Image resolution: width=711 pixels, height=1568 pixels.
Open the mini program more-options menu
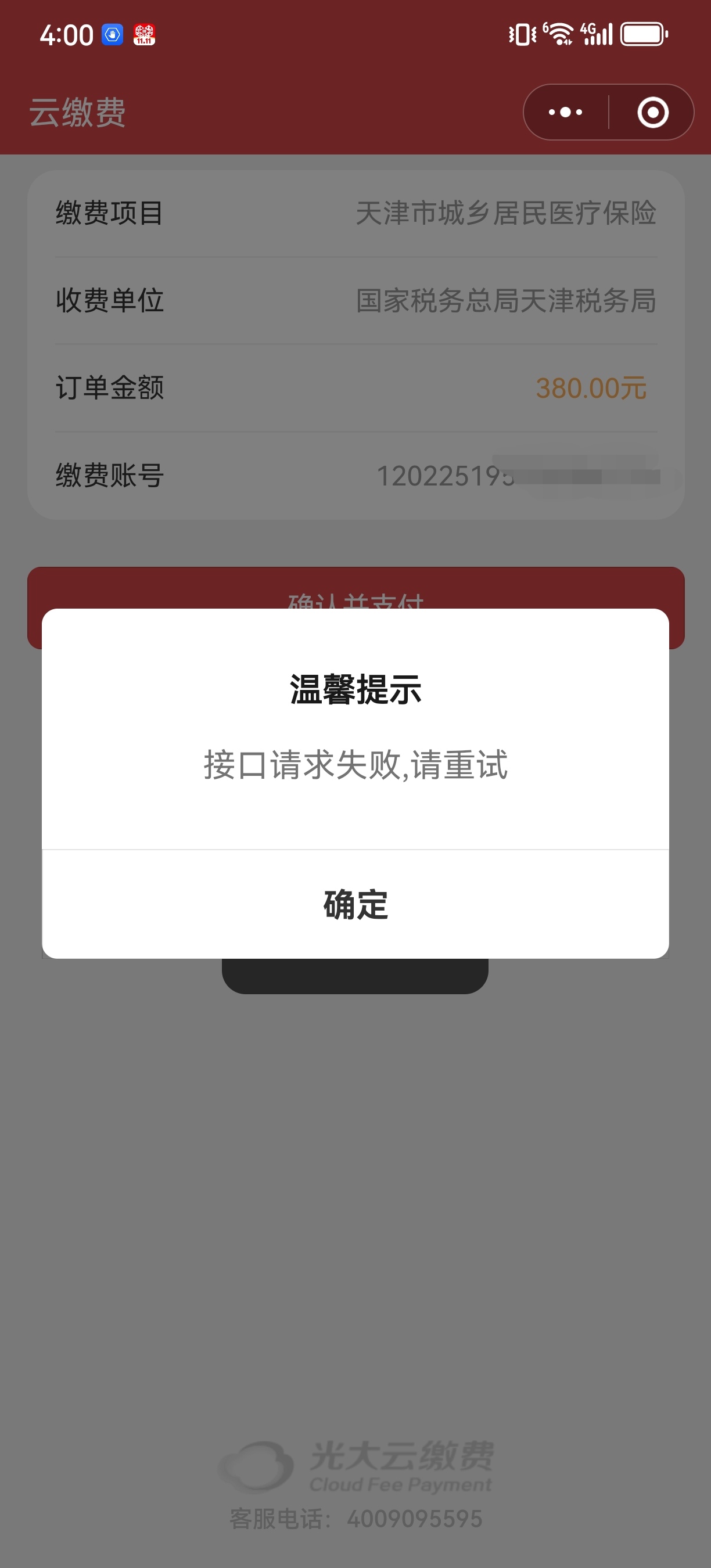(x=566, y=112)
